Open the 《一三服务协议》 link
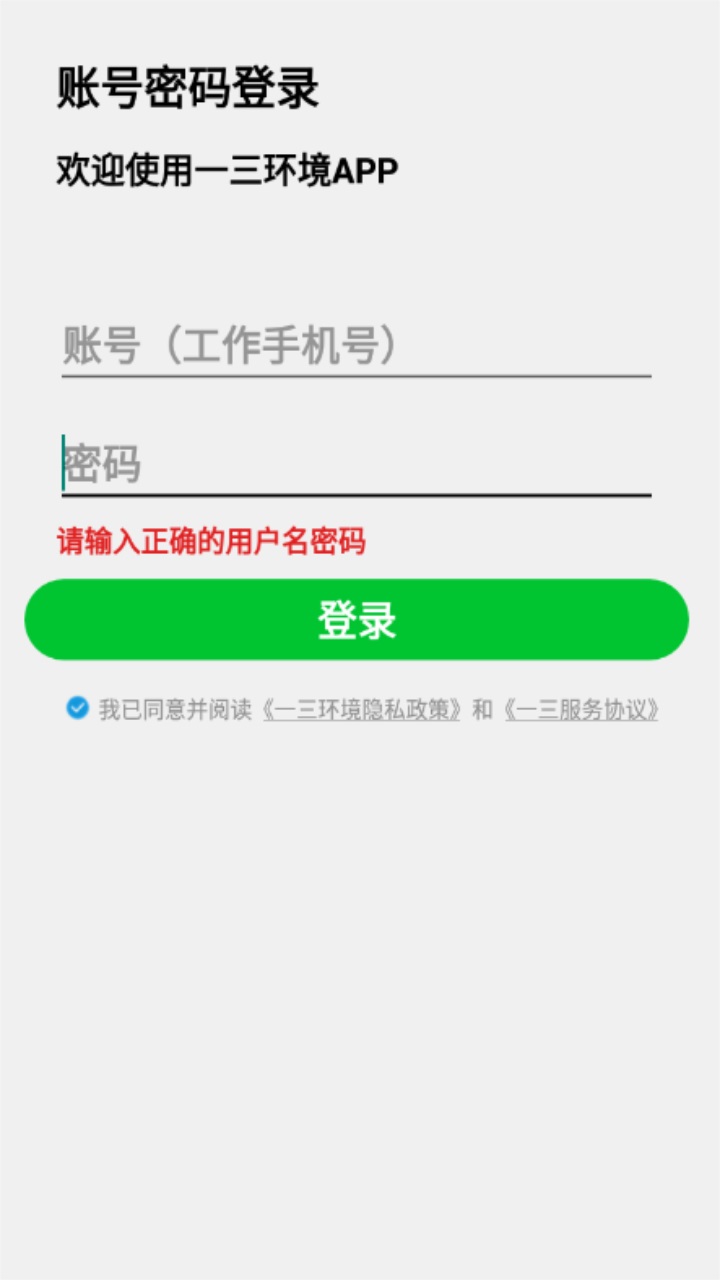Viewport: 720px width, 1280px height. click(580, 710)
